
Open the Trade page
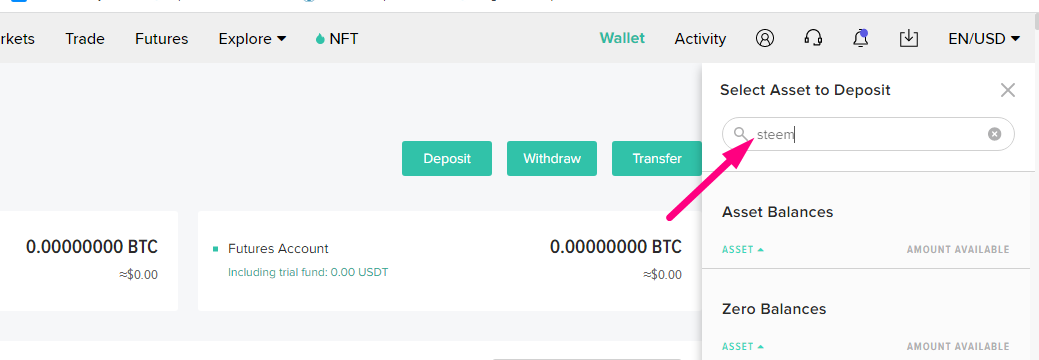point(85,39)
